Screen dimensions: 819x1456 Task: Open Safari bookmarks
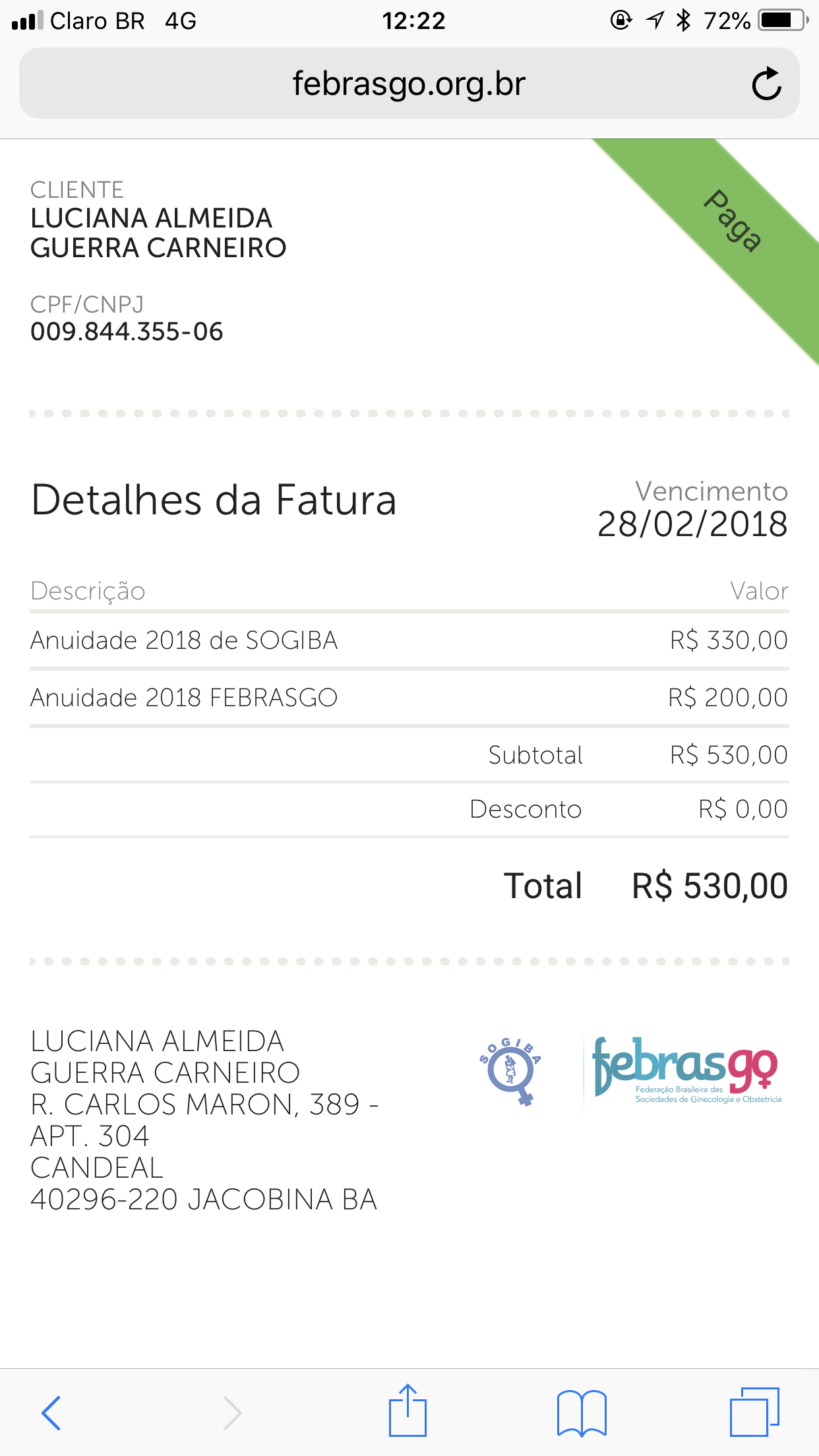coord(581,1412)
